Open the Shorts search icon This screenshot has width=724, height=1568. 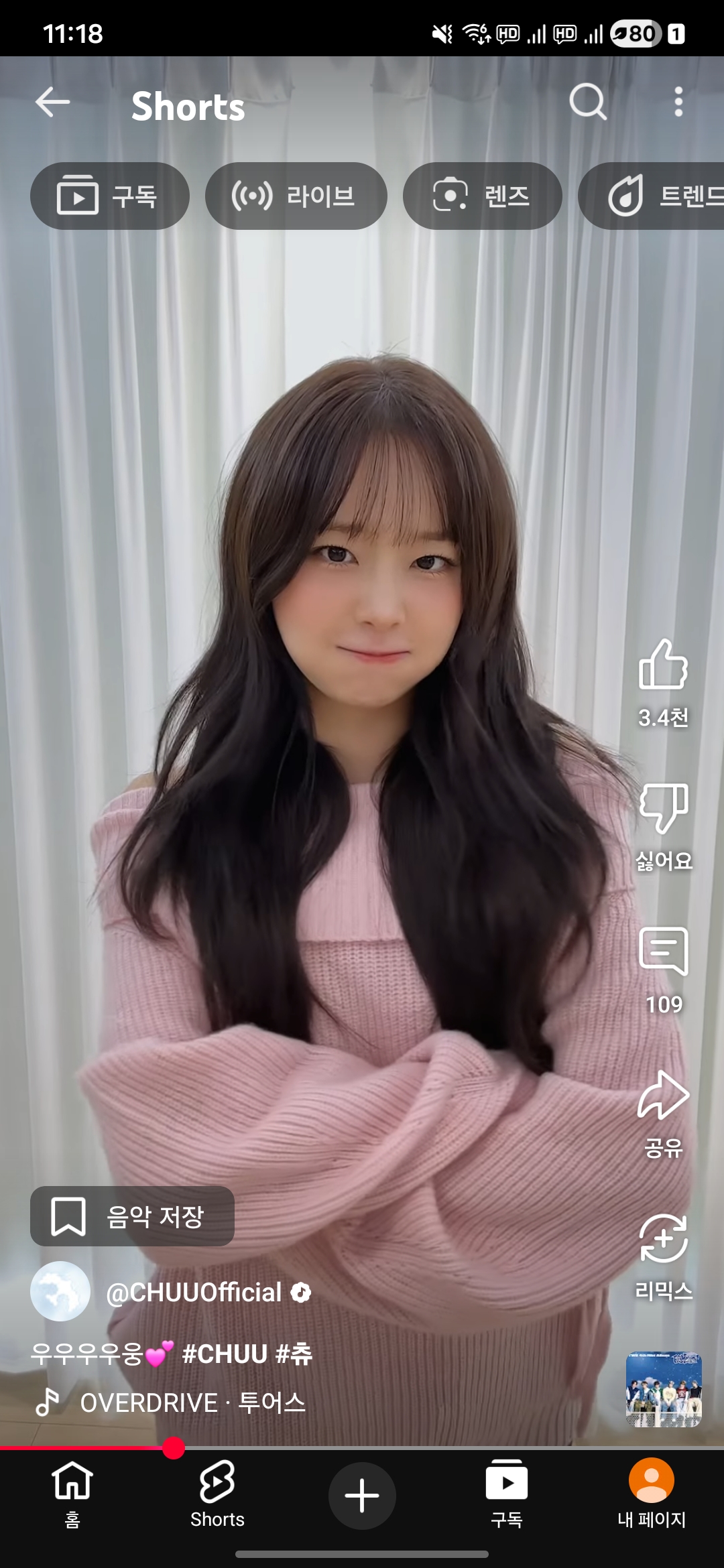[x=588, y=103]
